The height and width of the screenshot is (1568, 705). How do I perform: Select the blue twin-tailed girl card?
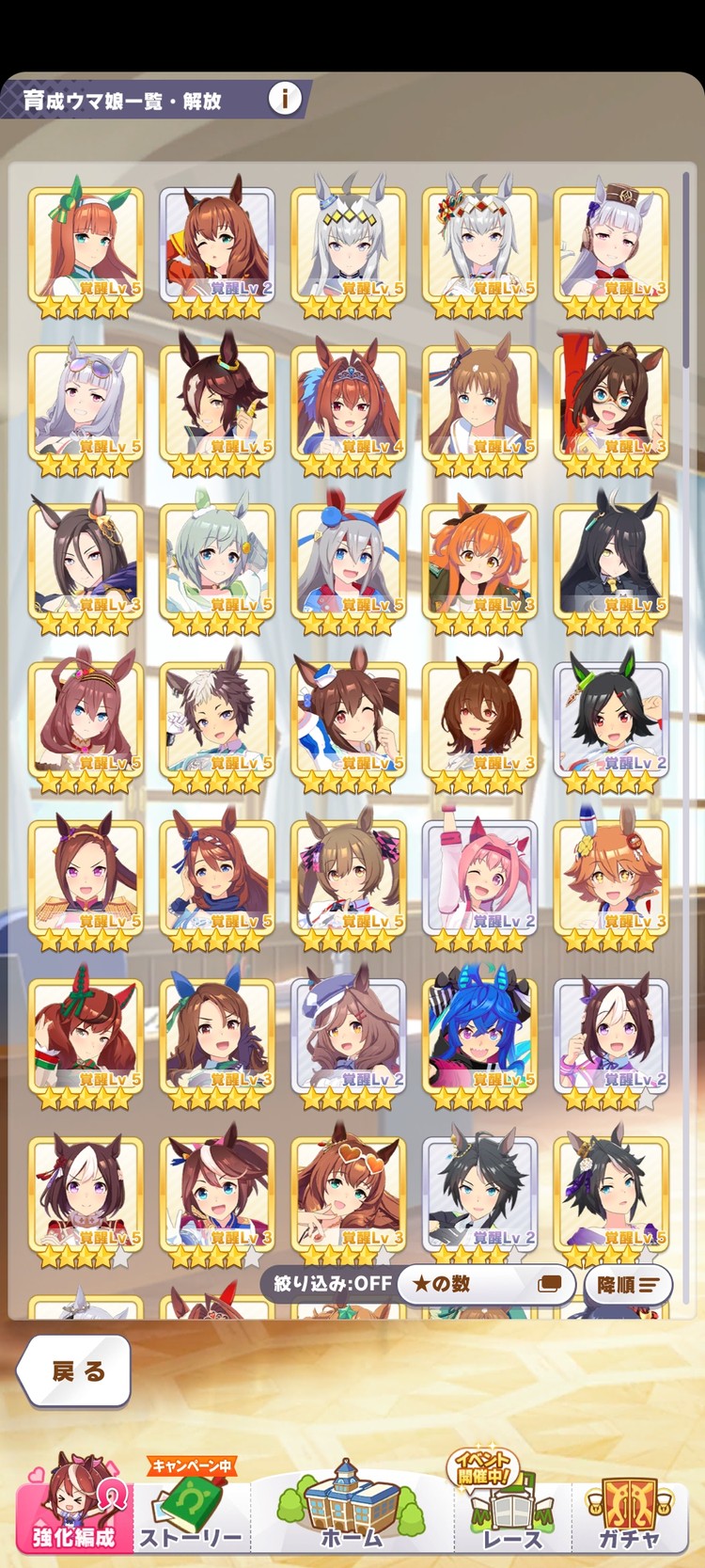tap(480, 1038)
